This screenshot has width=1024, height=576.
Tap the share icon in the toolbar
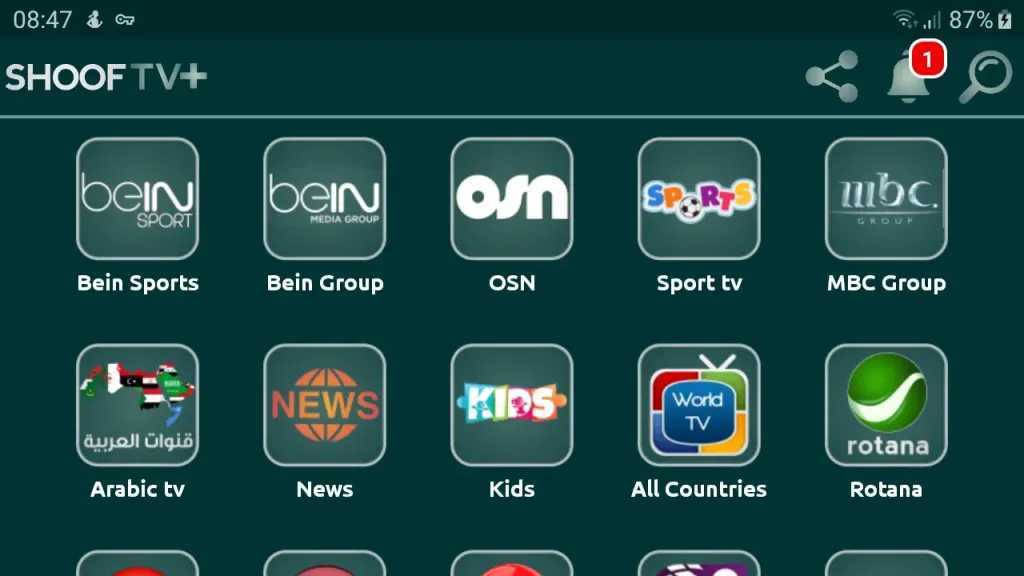832,77
